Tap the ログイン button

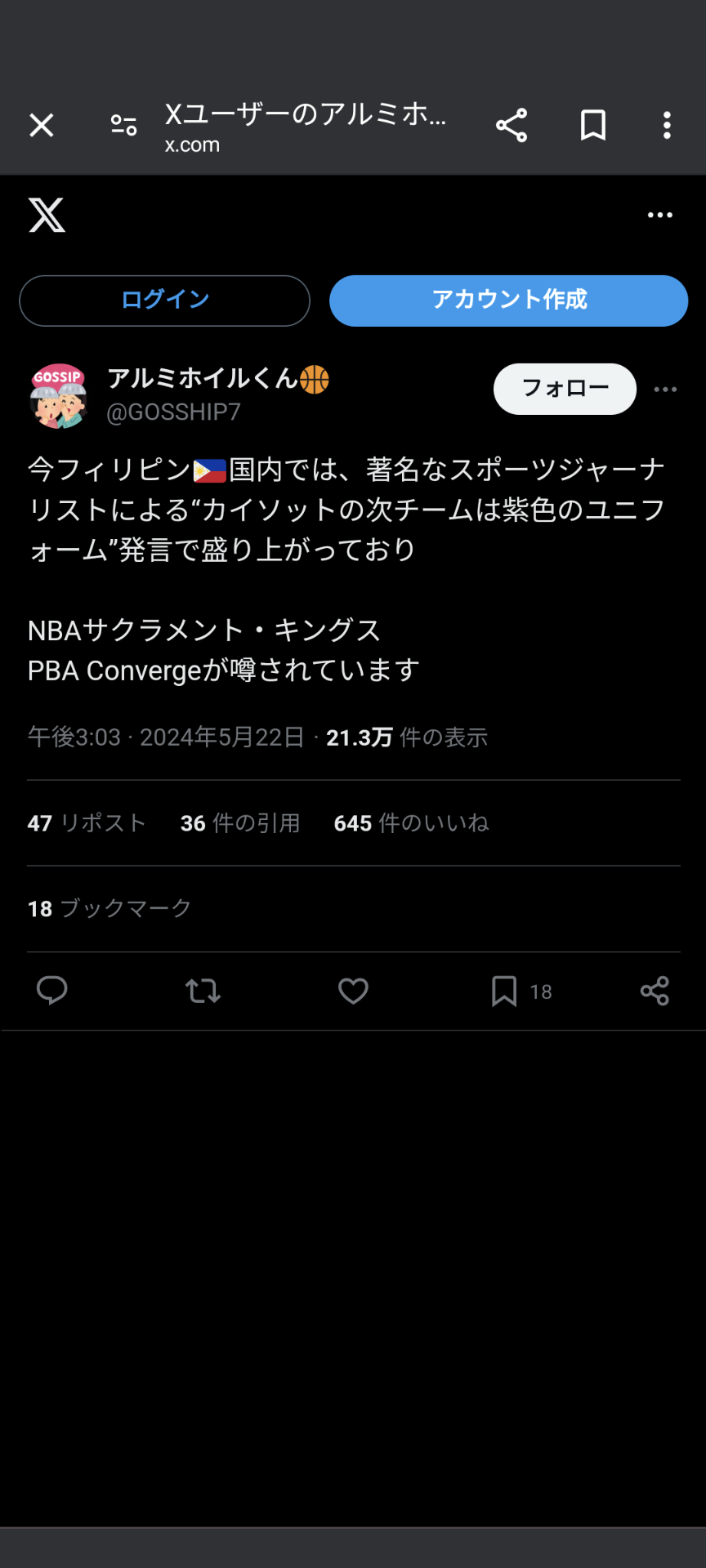pyautogui.click(x=165, y=301)
